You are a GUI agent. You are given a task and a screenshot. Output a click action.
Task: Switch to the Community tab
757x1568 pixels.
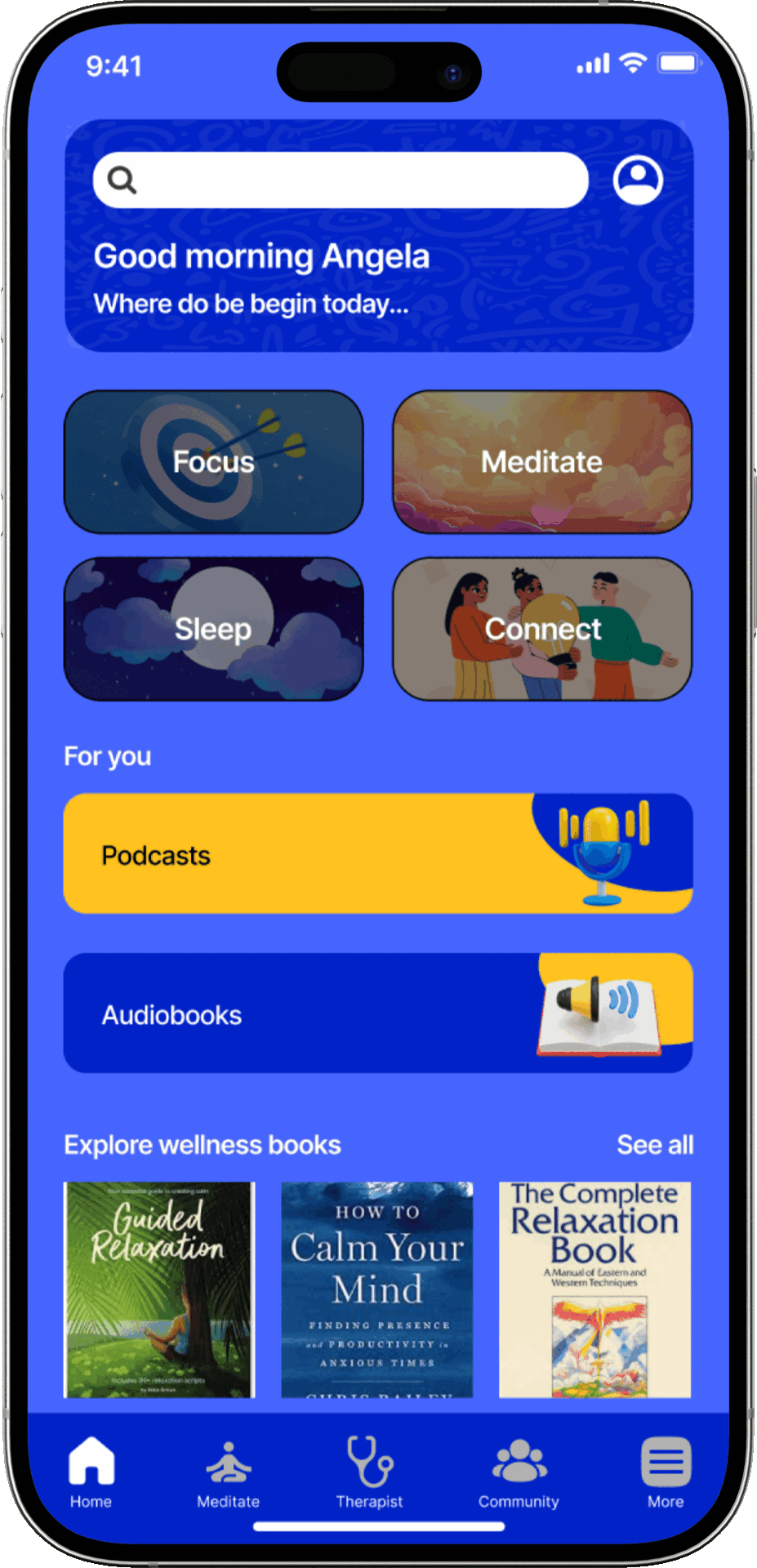(519, 1472)
